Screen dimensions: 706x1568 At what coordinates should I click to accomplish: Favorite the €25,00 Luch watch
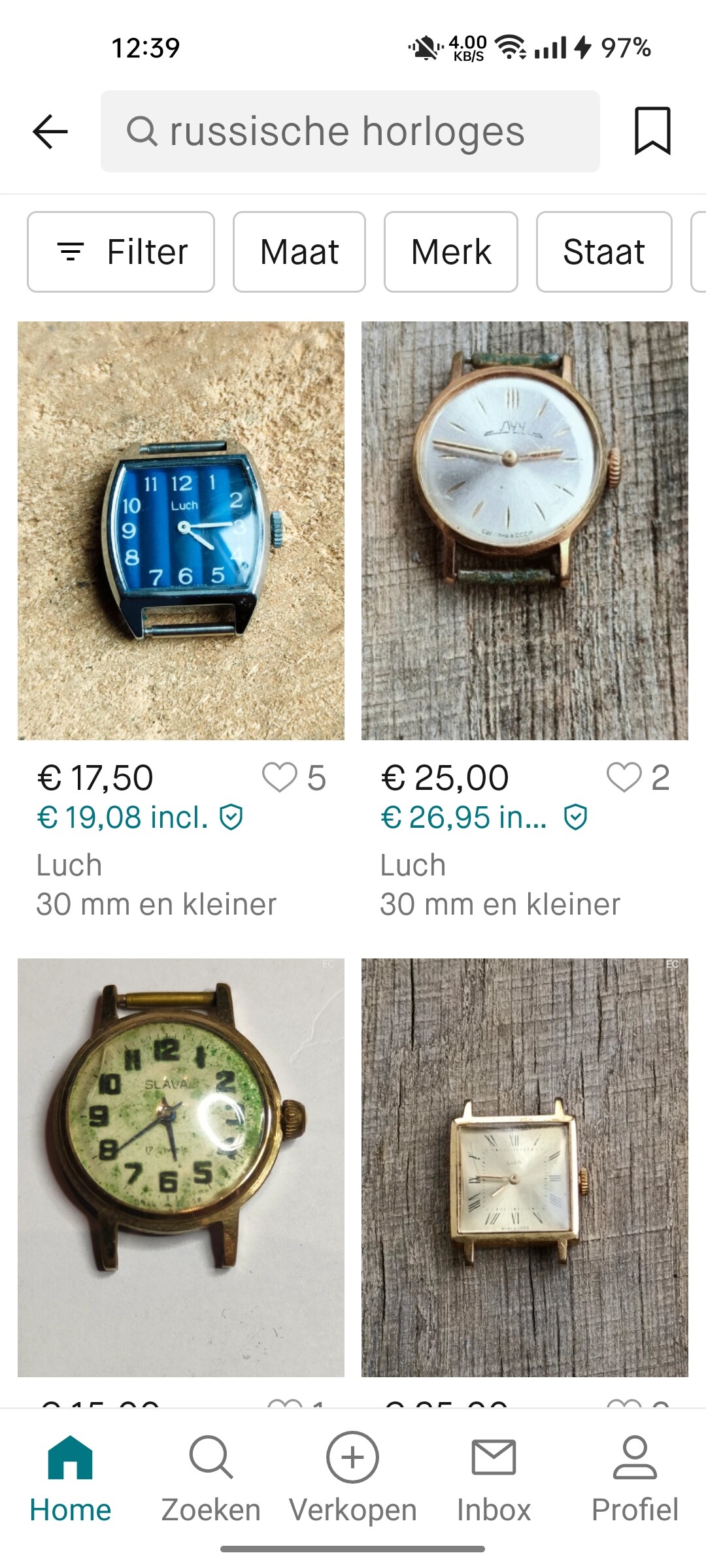(x=624, y=777)
